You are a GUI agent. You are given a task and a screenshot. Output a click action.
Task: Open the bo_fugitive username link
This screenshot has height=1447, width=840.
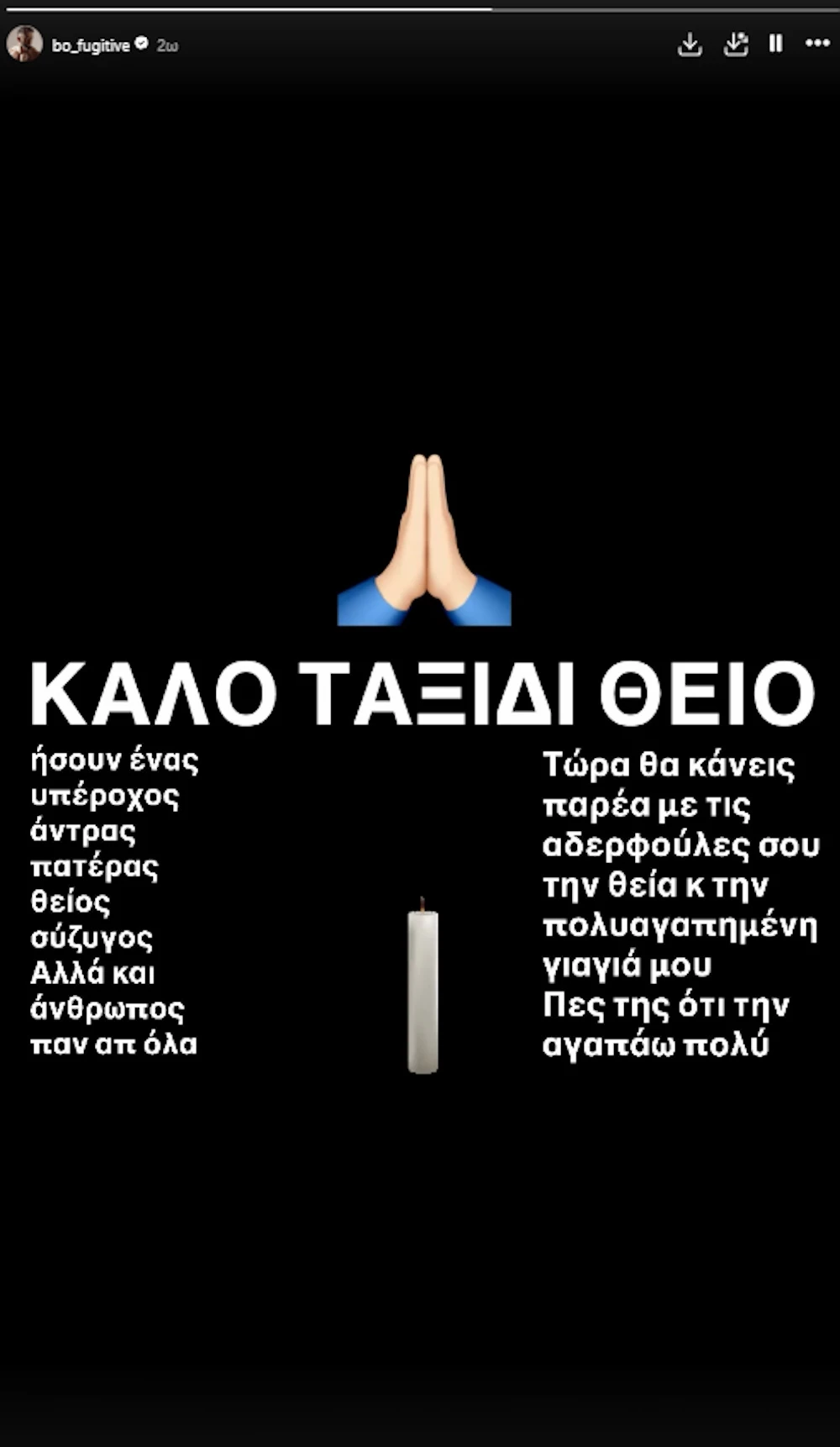90,45
